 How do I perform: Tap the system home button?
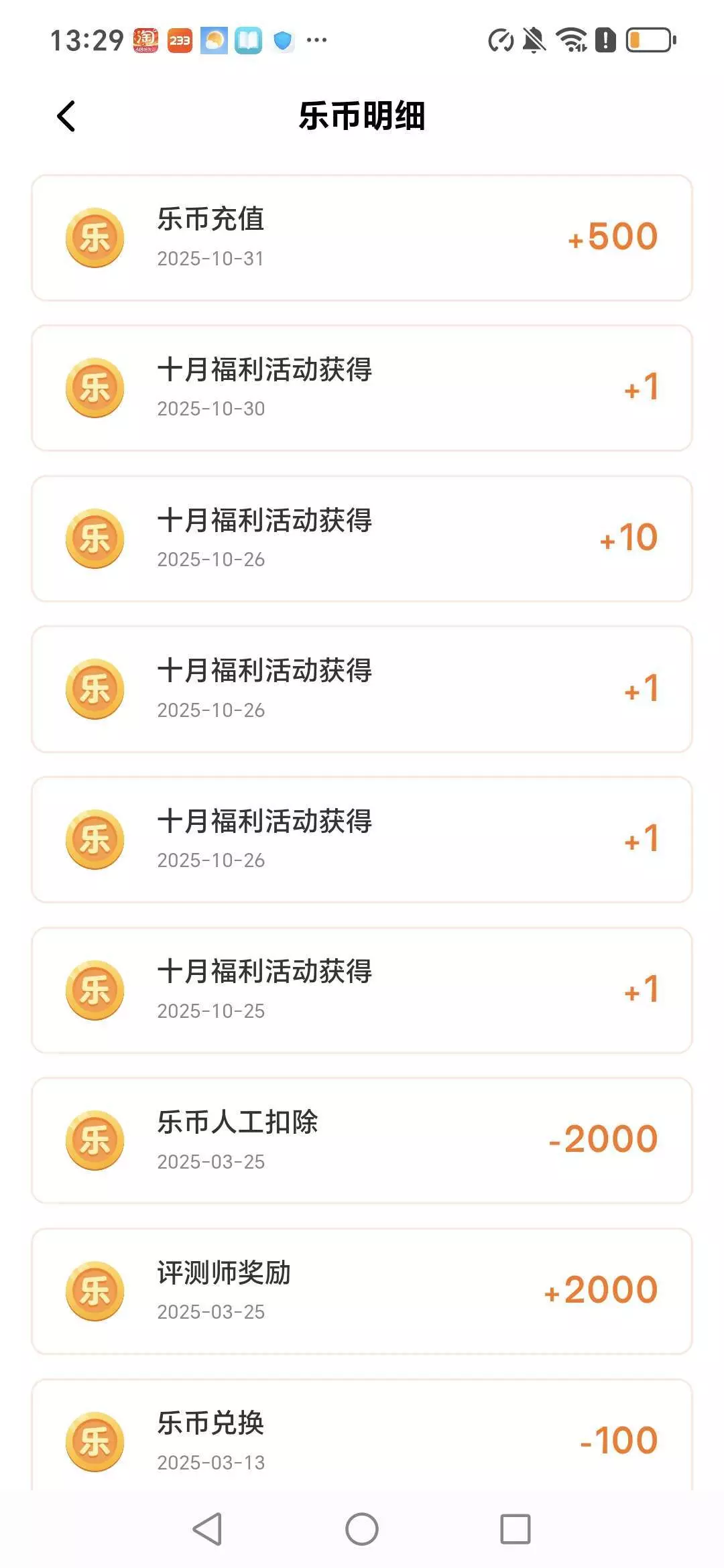pos(362,1529)
